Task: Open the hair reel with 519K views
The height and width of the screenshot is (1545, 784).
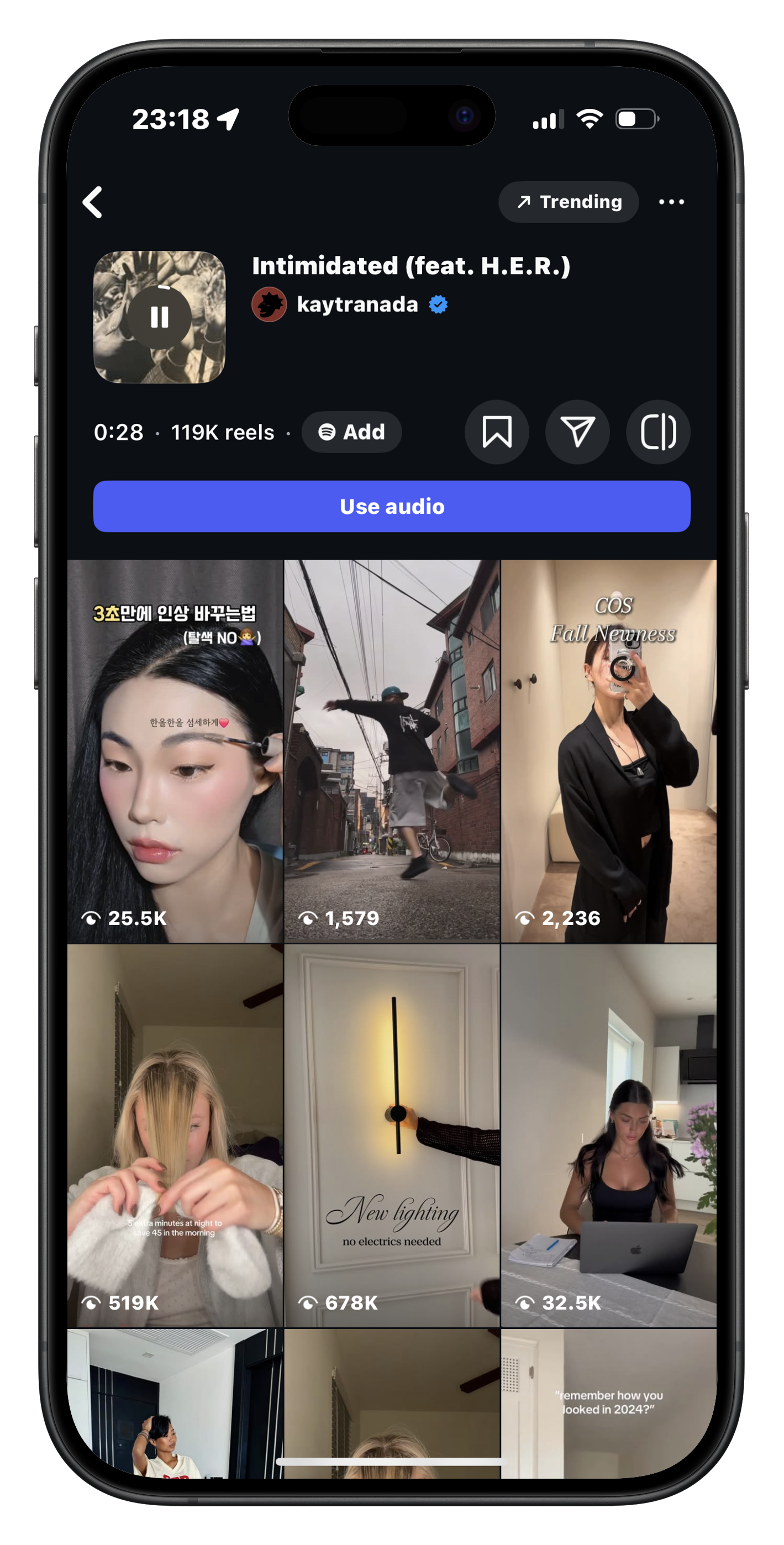Action: pyautogui.click(x=175, y=1136)
